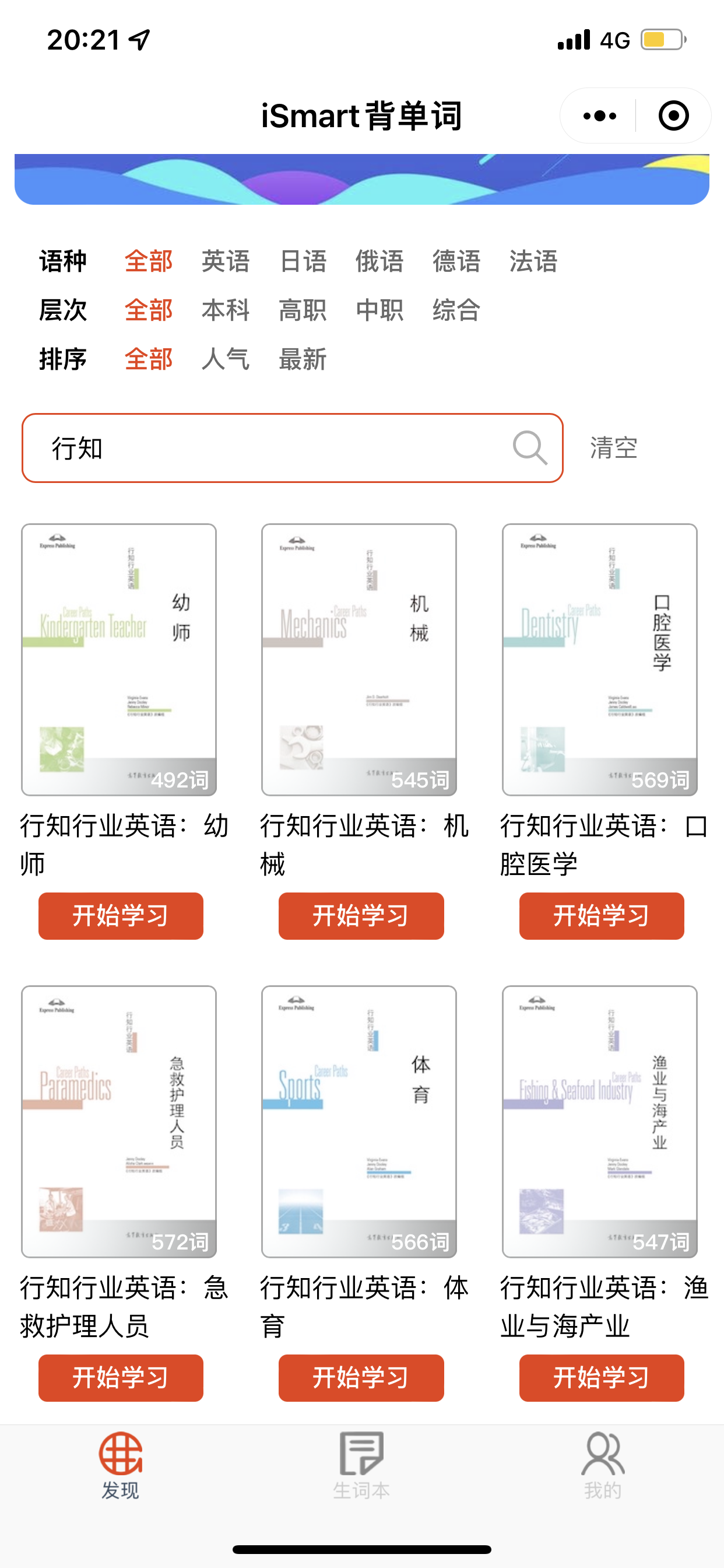
Task: Start learning 行知行业英语：口腔医学
Action: 601,915
